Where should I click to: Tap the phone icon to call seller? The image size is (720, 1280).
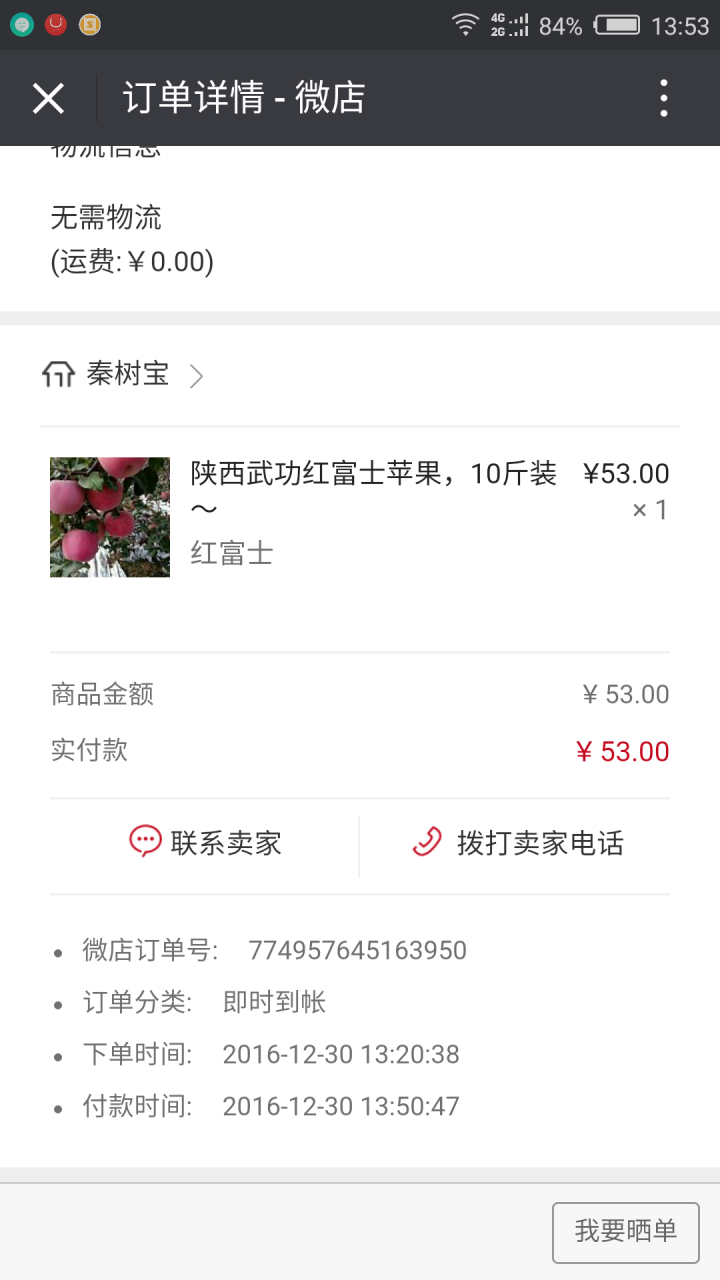[x=426, y=843]
